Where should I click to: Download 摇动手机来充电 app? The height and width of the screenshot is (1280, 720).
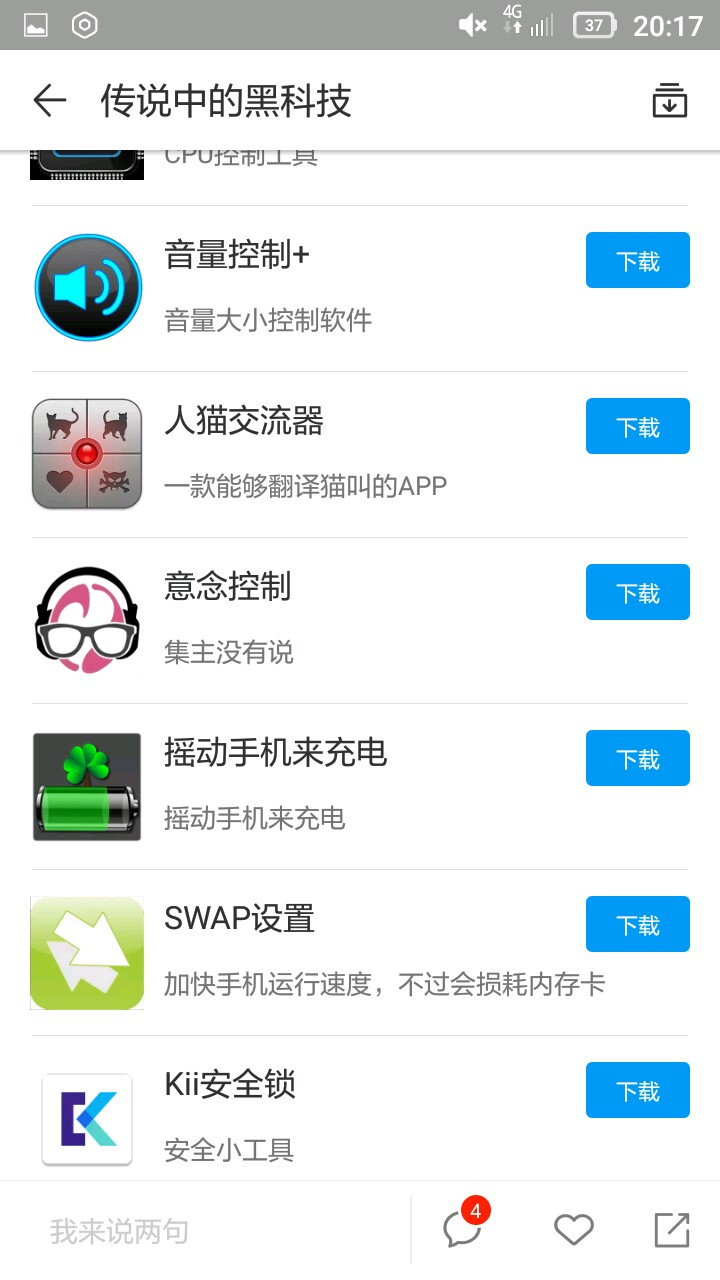pyautogui.click(x=637, y=758)
